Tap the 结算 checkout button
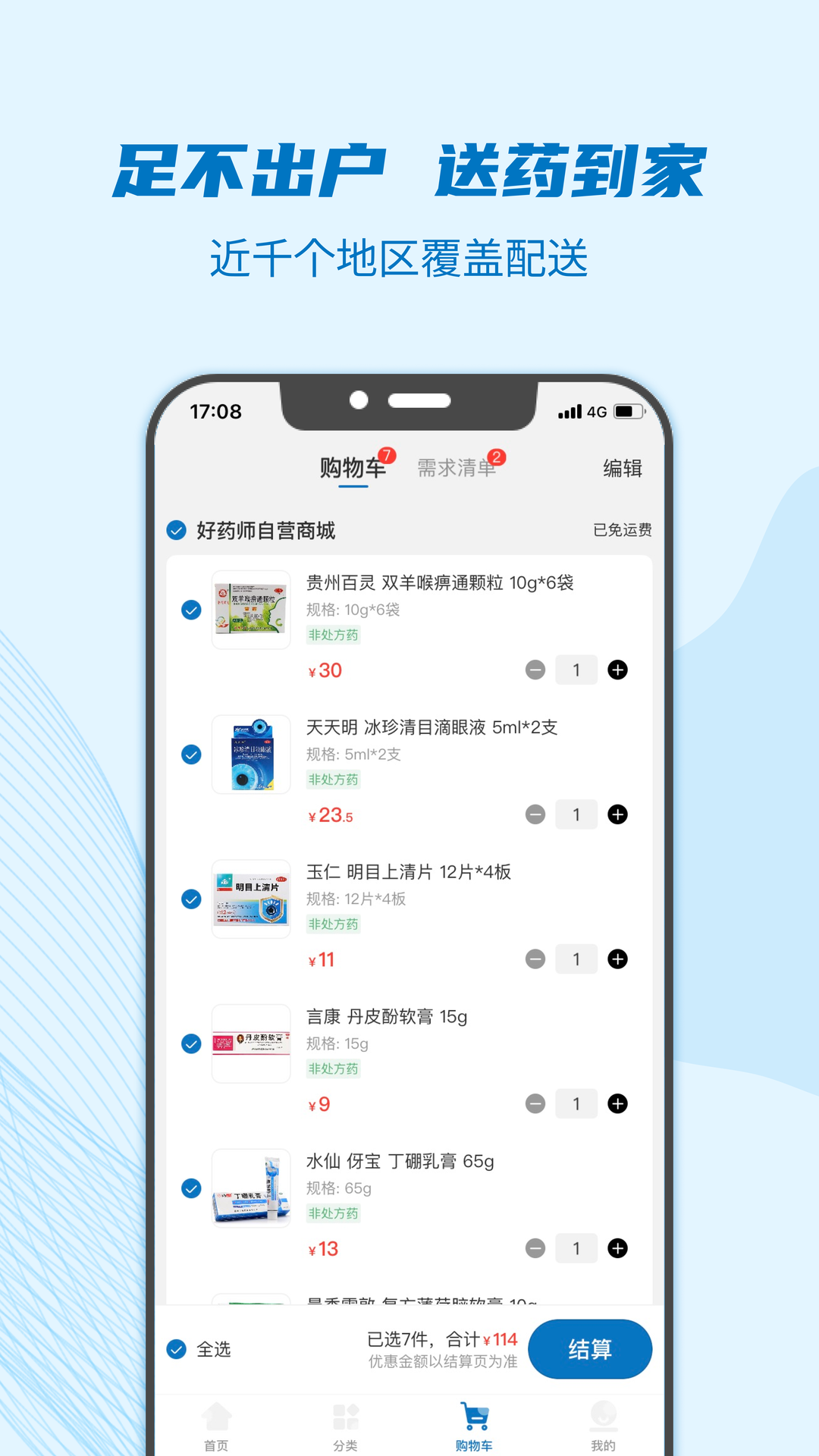 coord(590,1350)
